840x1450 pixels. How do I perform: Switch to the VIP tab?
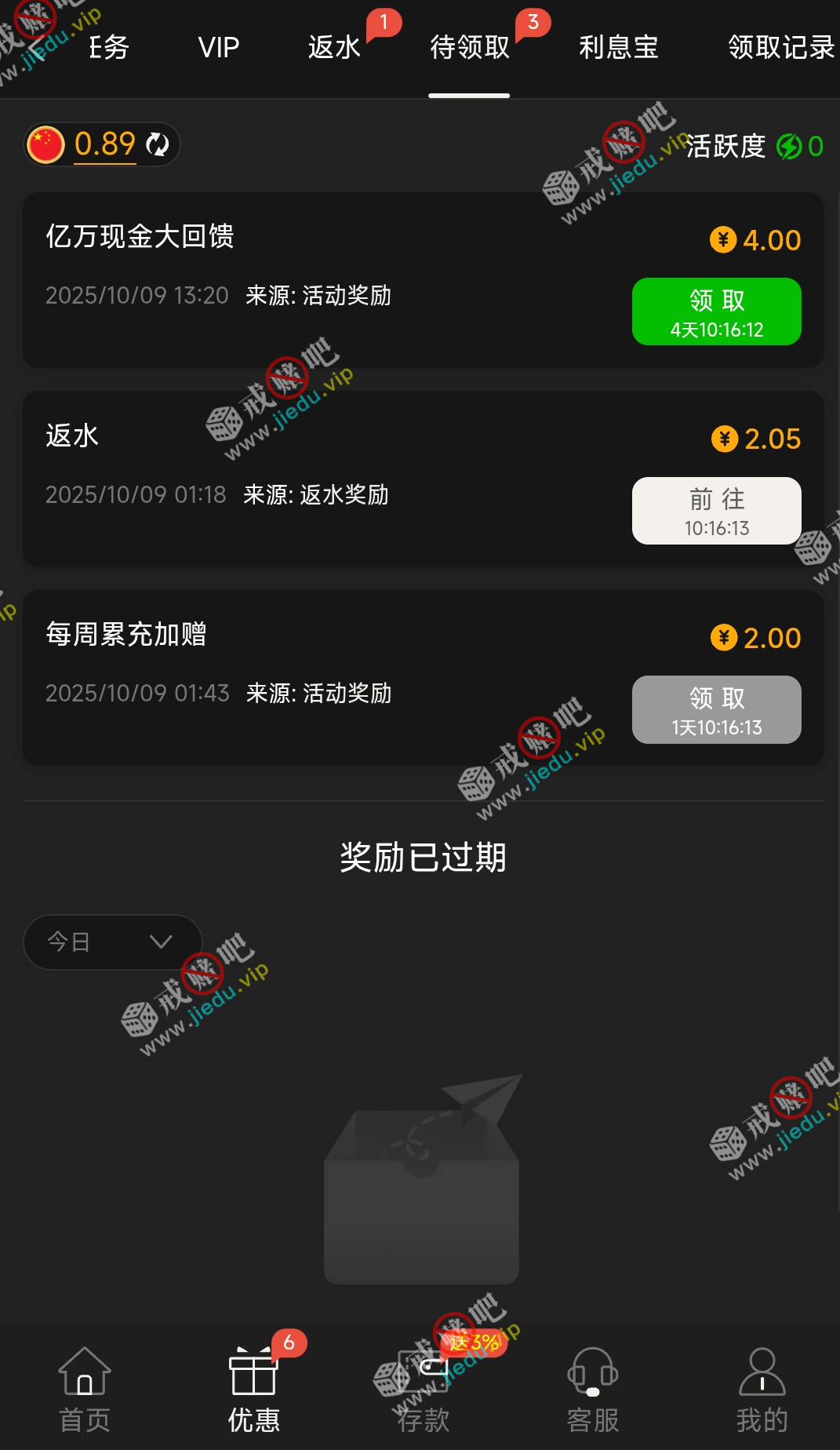[x=218, y=48]
